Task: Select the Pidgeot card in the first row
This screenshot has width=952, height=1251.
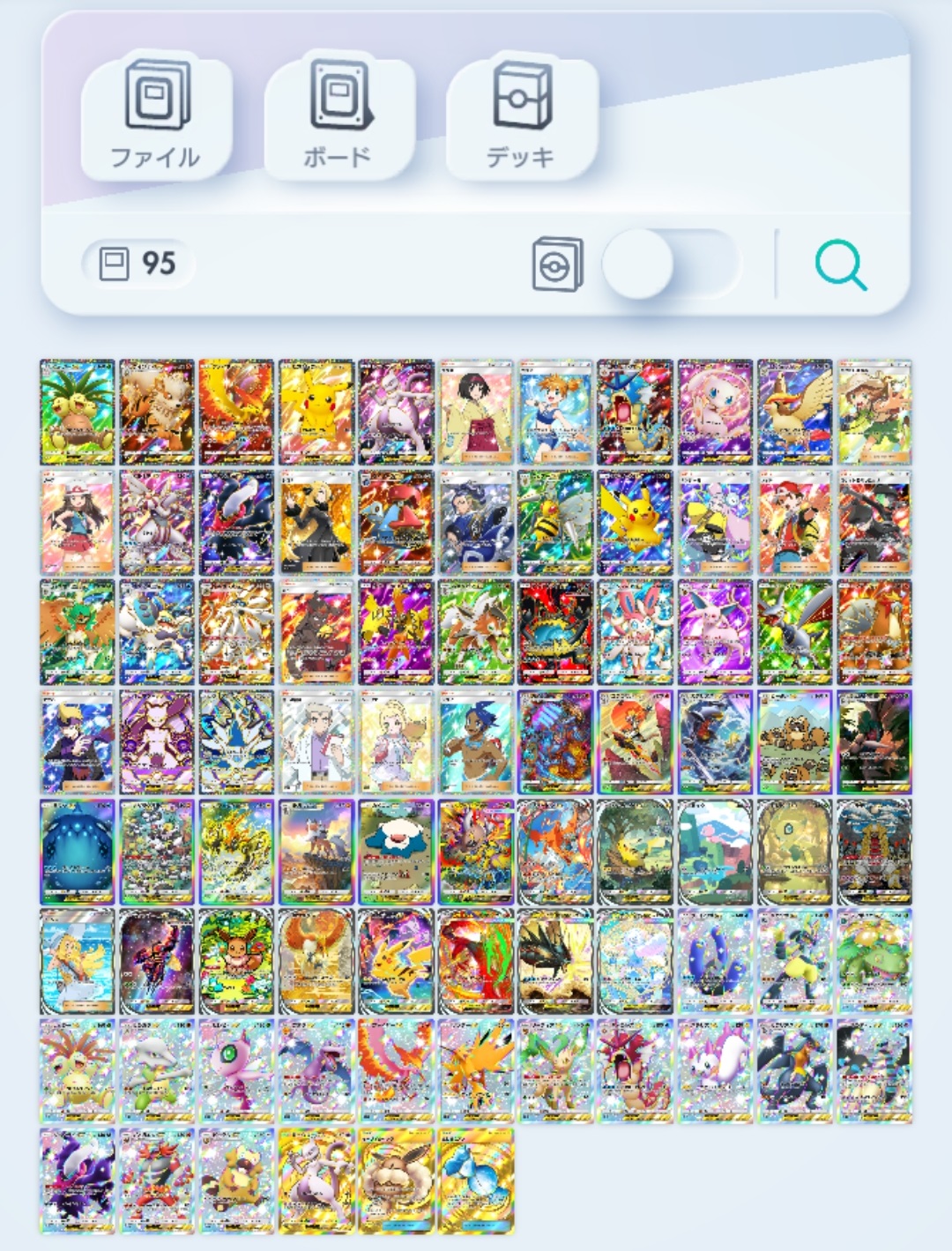Action: pyautogui.click(x=794, y=412)
